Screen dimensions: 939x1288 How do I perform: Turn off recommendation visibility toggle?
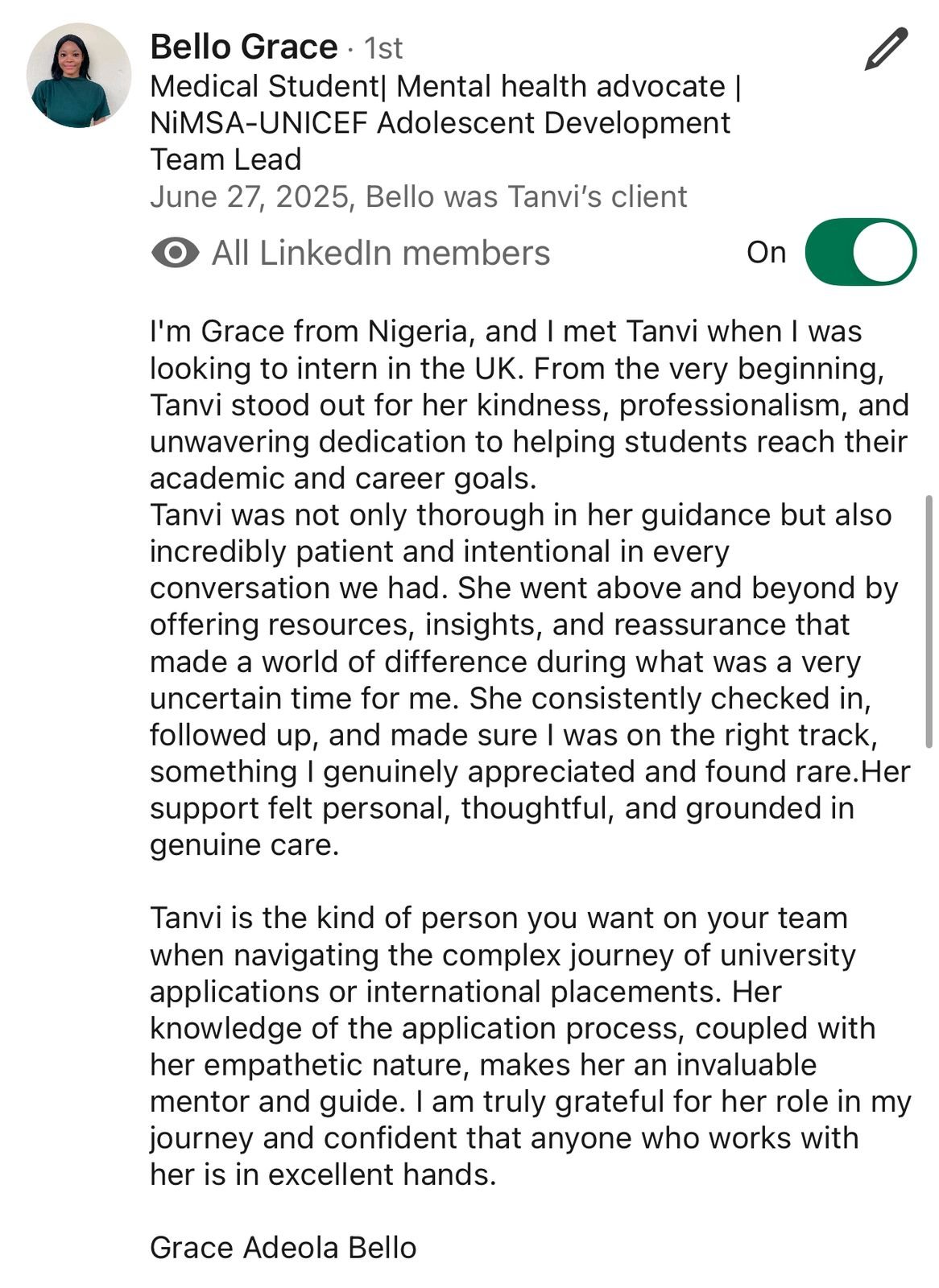tap(860, 252)
